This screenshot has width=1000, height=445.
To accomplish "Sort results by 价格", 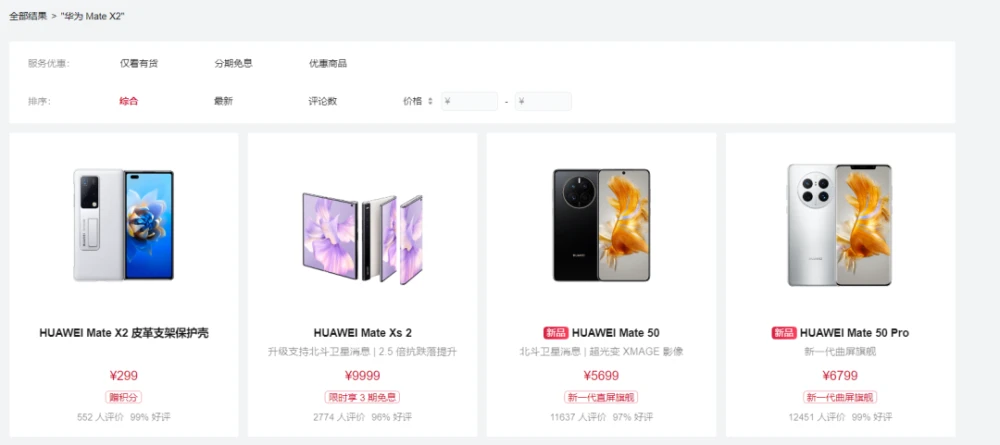I will (x=417, y=101).
